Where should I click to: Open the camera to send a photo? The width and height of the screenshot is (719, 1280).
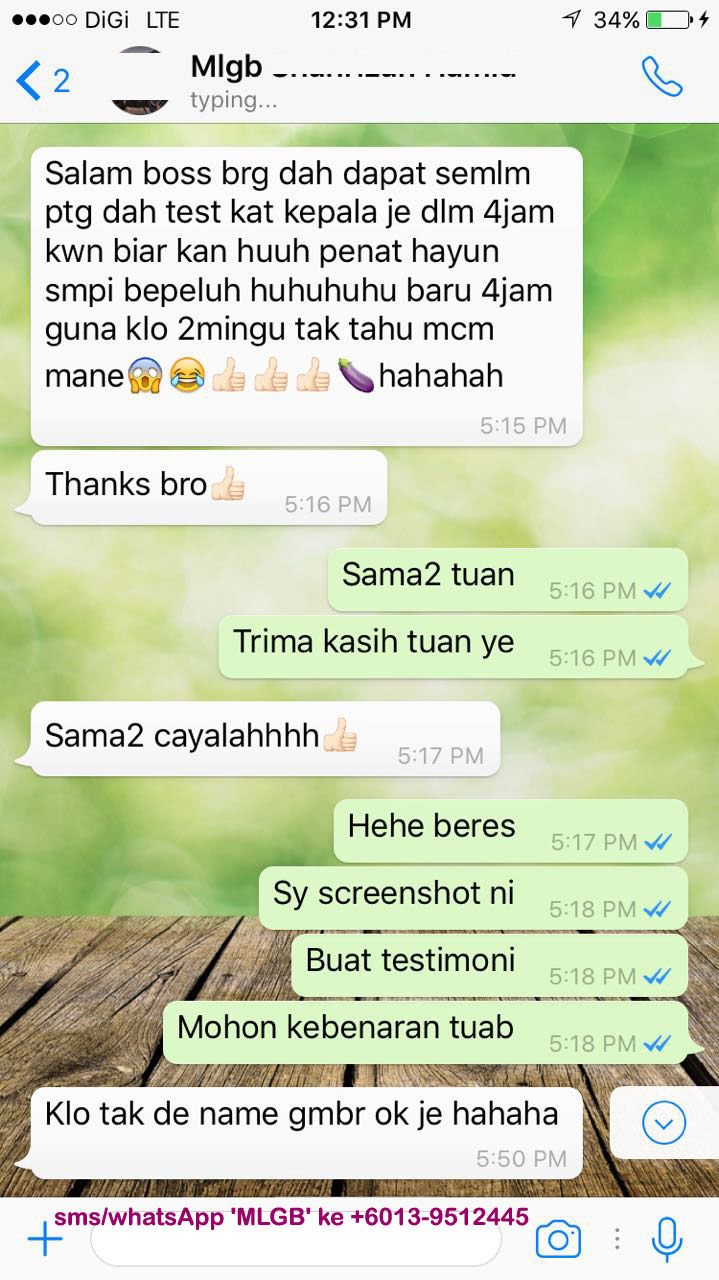click(x=558, y=1240)
